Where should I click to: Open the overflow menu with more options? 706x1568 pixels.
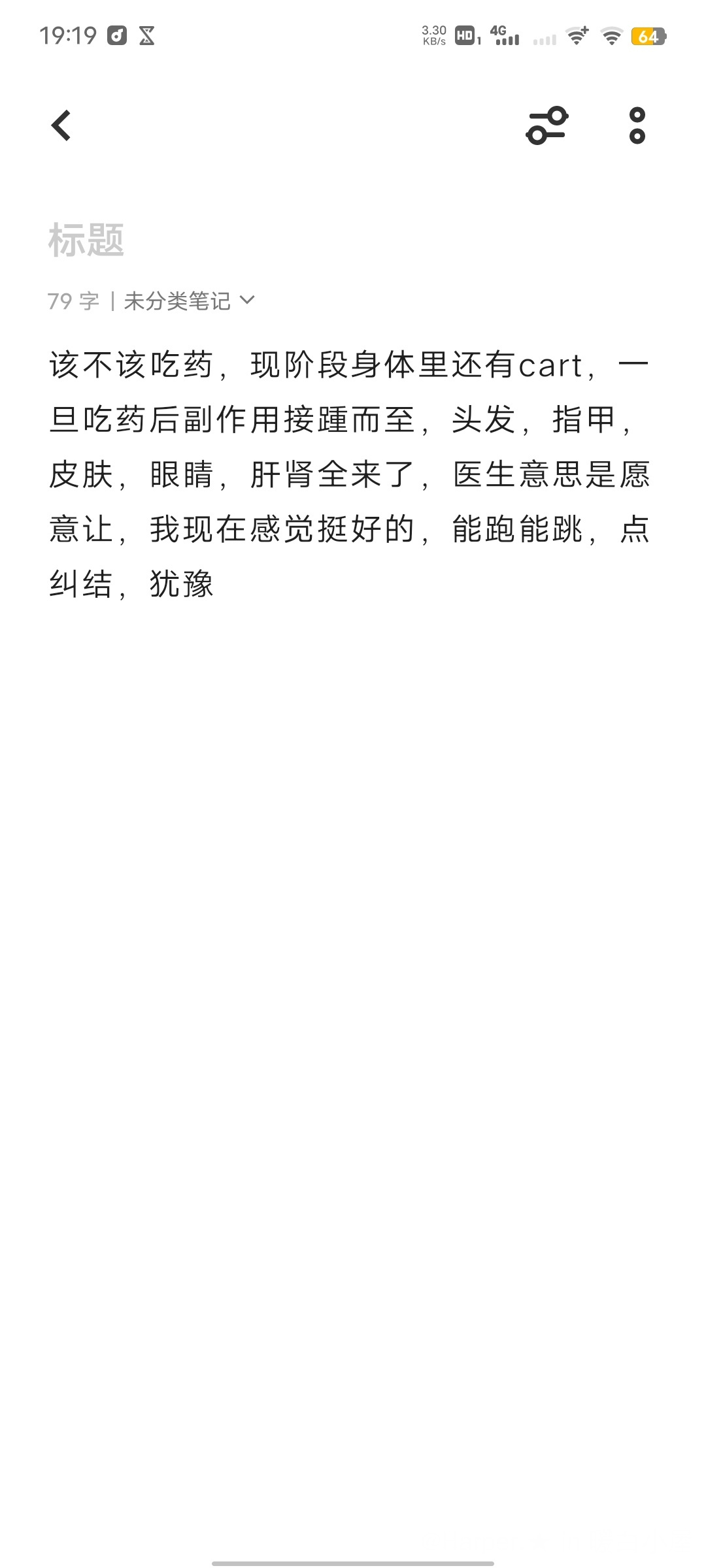coord(637,125)
